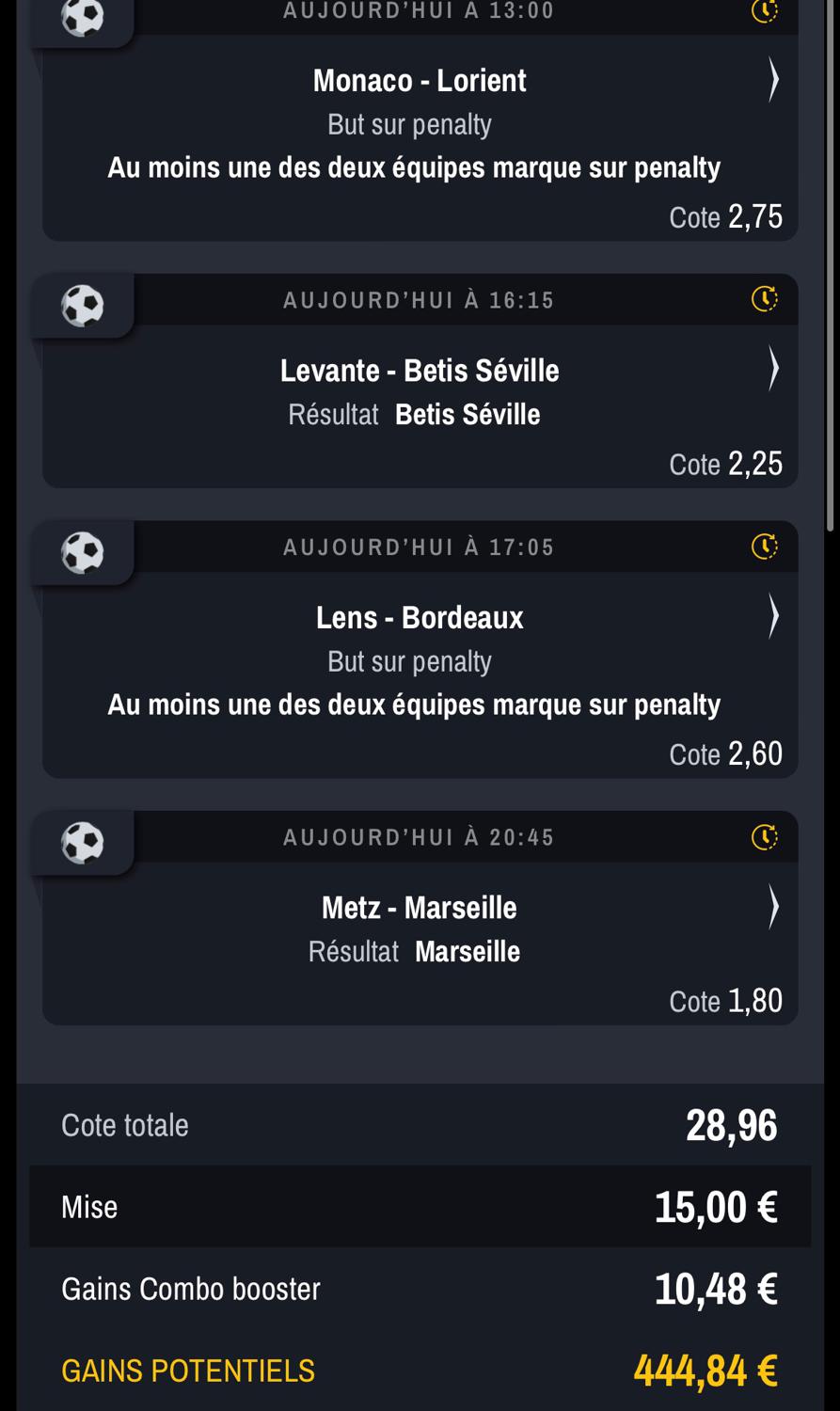The image size is (840, 1411).
Task: Open the Levante - Betis Séville bet
Action: [772, 369]
